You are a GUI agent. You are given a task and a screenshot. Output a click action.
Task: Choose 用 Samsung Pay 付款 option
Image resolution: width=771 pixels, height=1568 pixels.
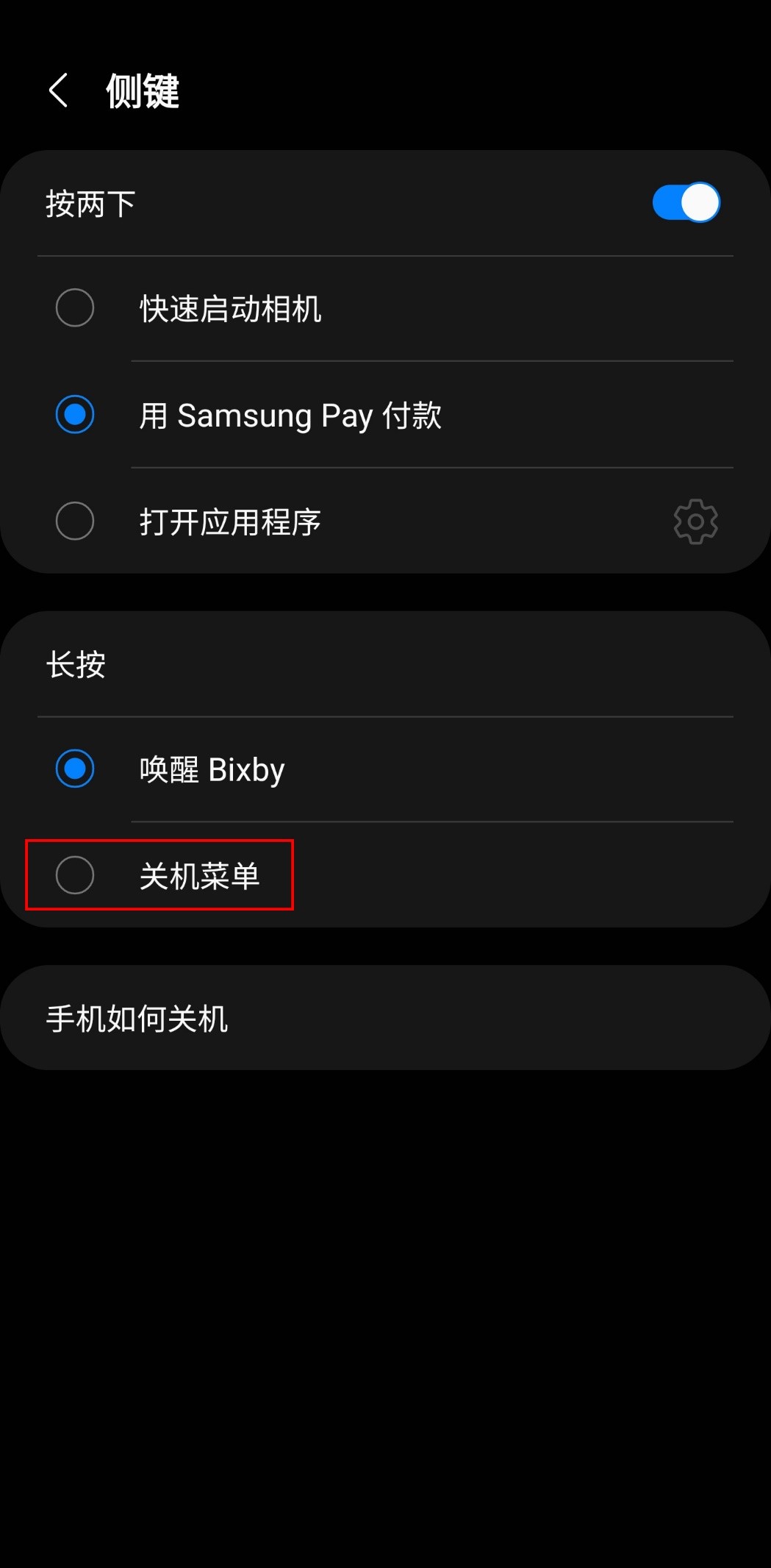pyautogui.click(x=75, y=415)
